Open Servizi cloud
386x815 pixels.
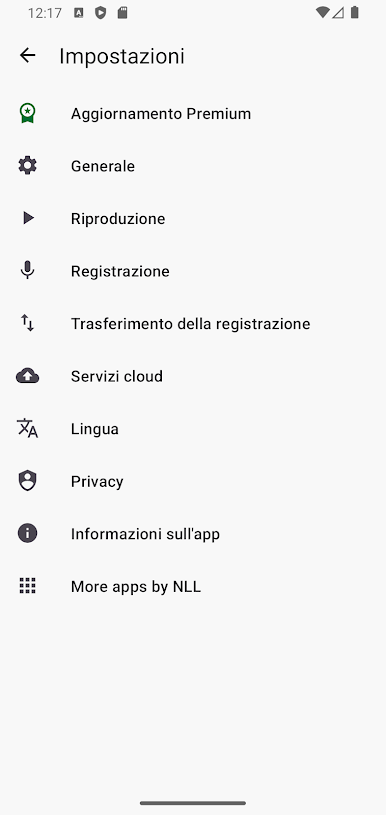click(x=193, y=376)
